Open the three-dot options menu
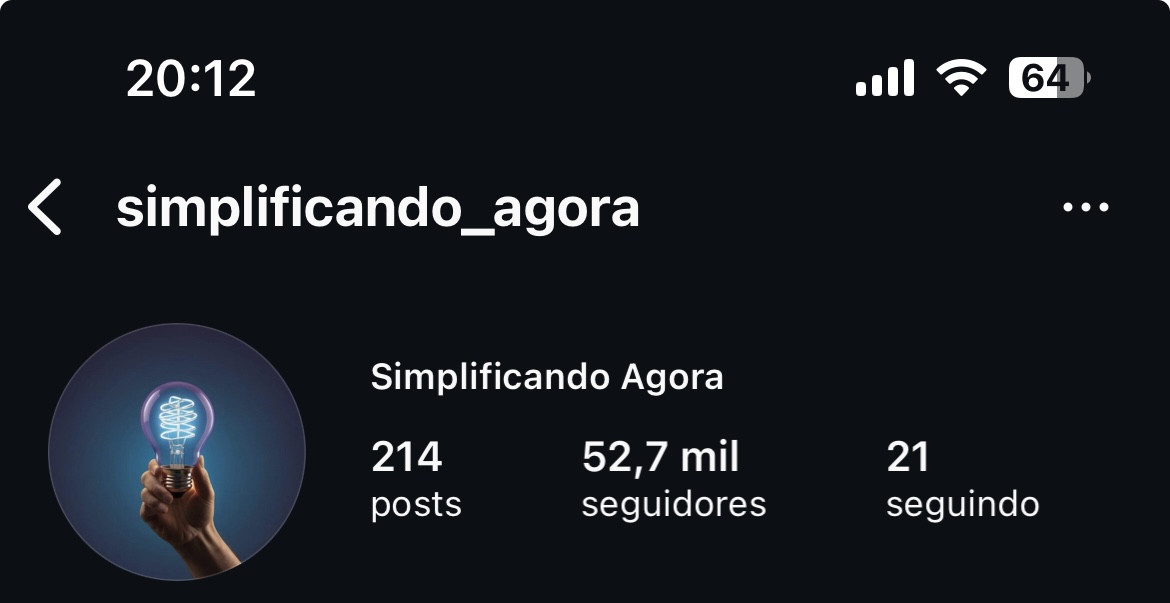Viewport: 1170px width, 603px height. pyautogui.click(x=1085, y=208)
